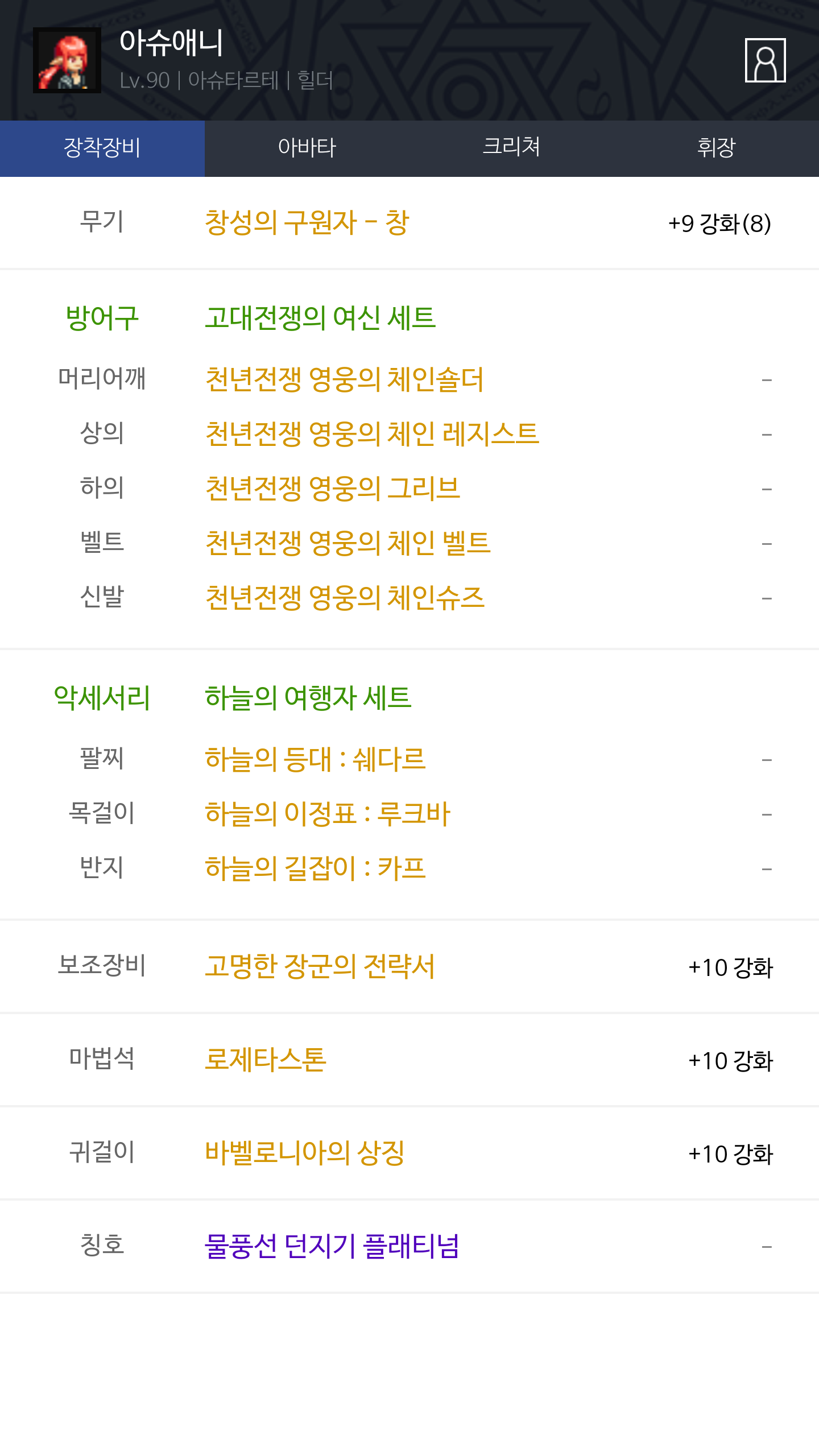View 하늘의 여행자 세트 details
This screenshot has height=1456, width=819.
tap(308, 698)
